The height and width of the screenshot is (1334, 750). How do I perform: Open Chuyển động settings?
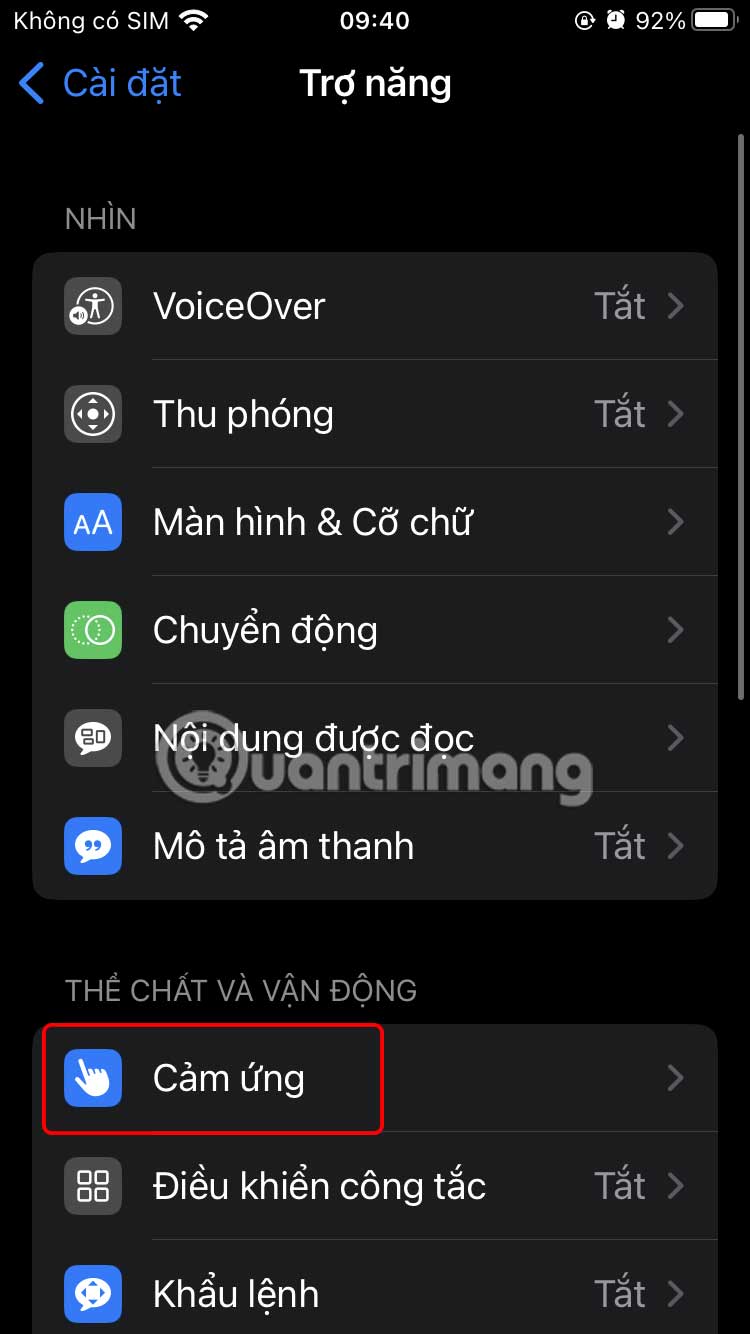[375, 630]
